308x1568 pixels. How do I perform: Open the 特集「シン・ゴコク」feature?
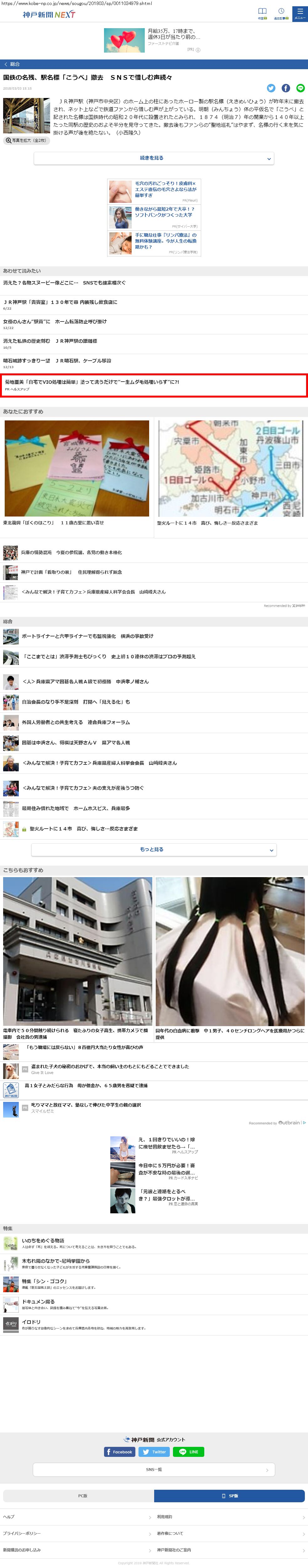[x=45, y=1281]
